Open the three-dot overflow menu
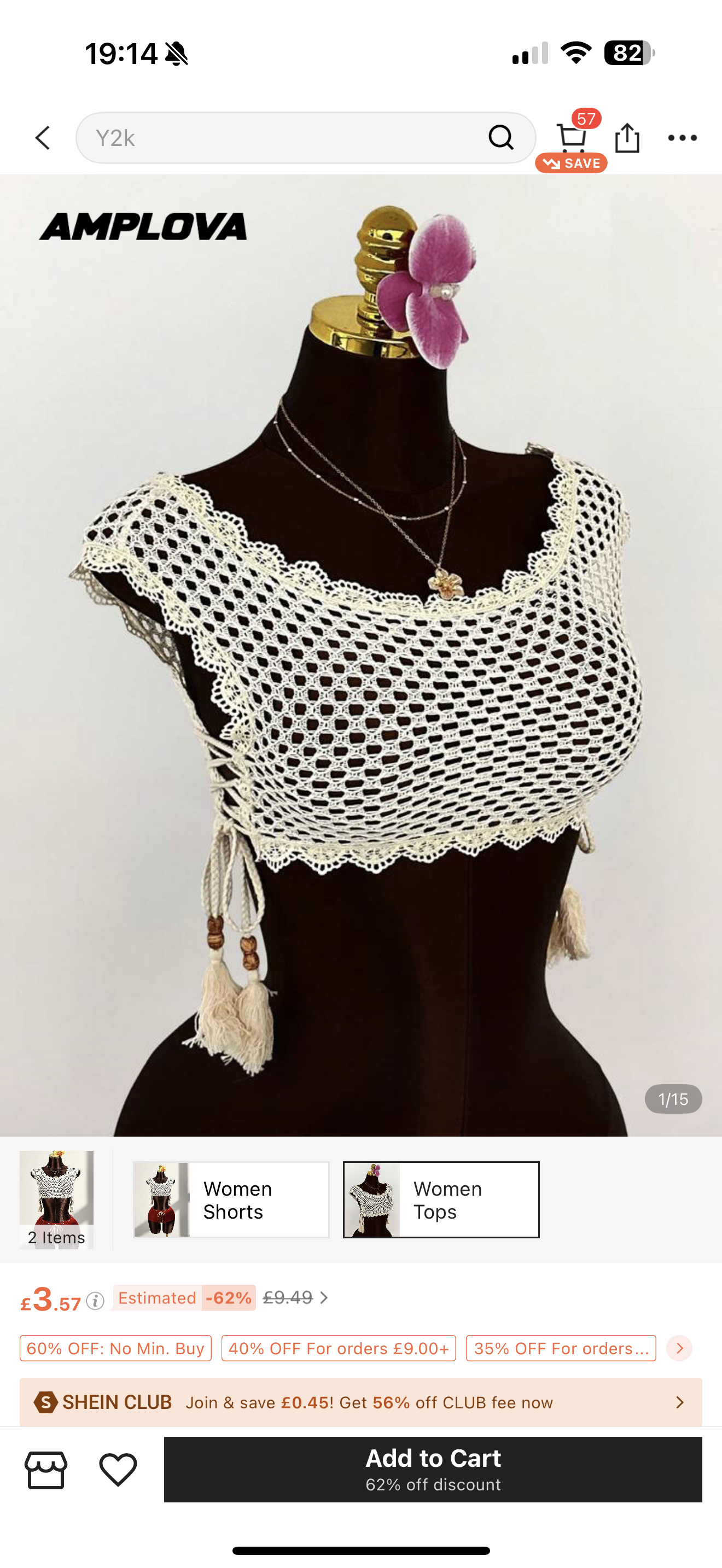 (x=682, y=138)
